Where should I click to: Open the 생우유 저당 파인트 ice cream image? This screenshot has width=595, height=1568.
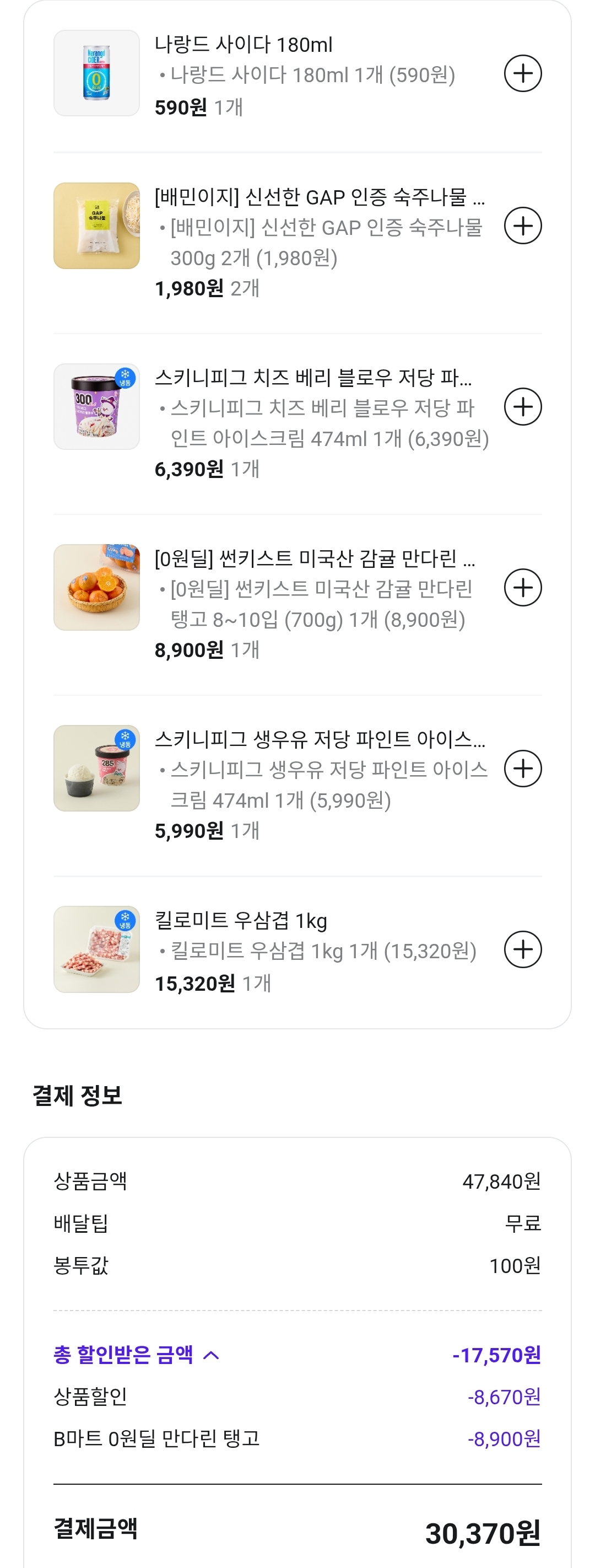coord(97,768)
